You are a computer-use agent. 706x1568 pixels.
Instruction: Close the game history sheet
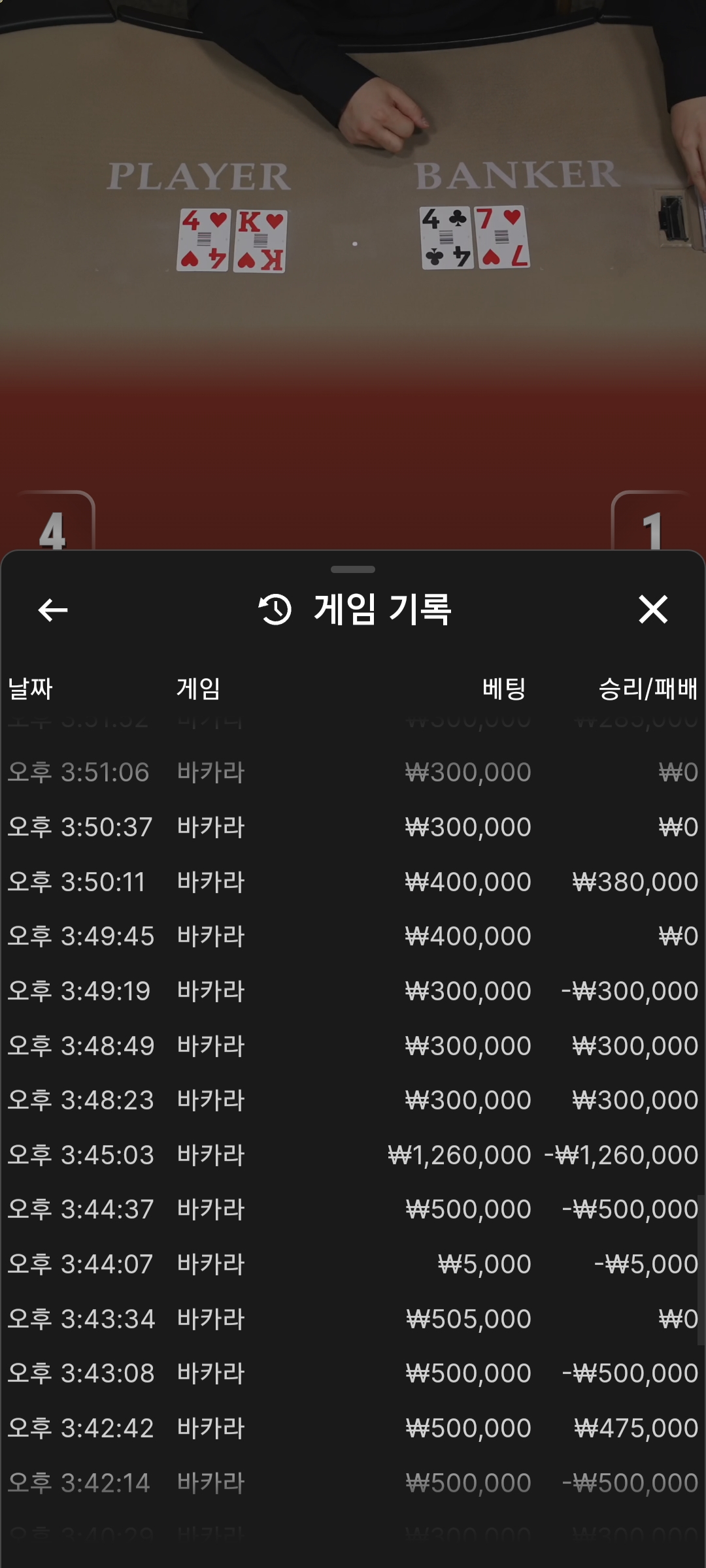[653, 610]
